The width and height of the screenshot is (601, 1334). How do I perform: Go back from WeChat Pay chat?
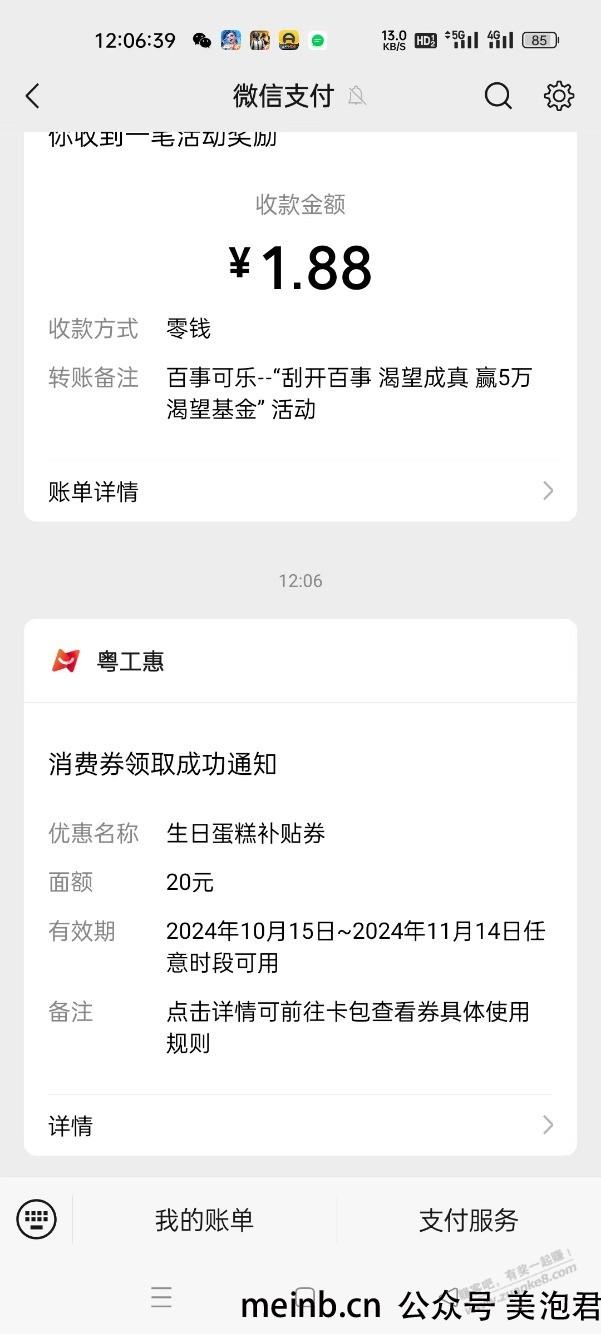[33, 96]
